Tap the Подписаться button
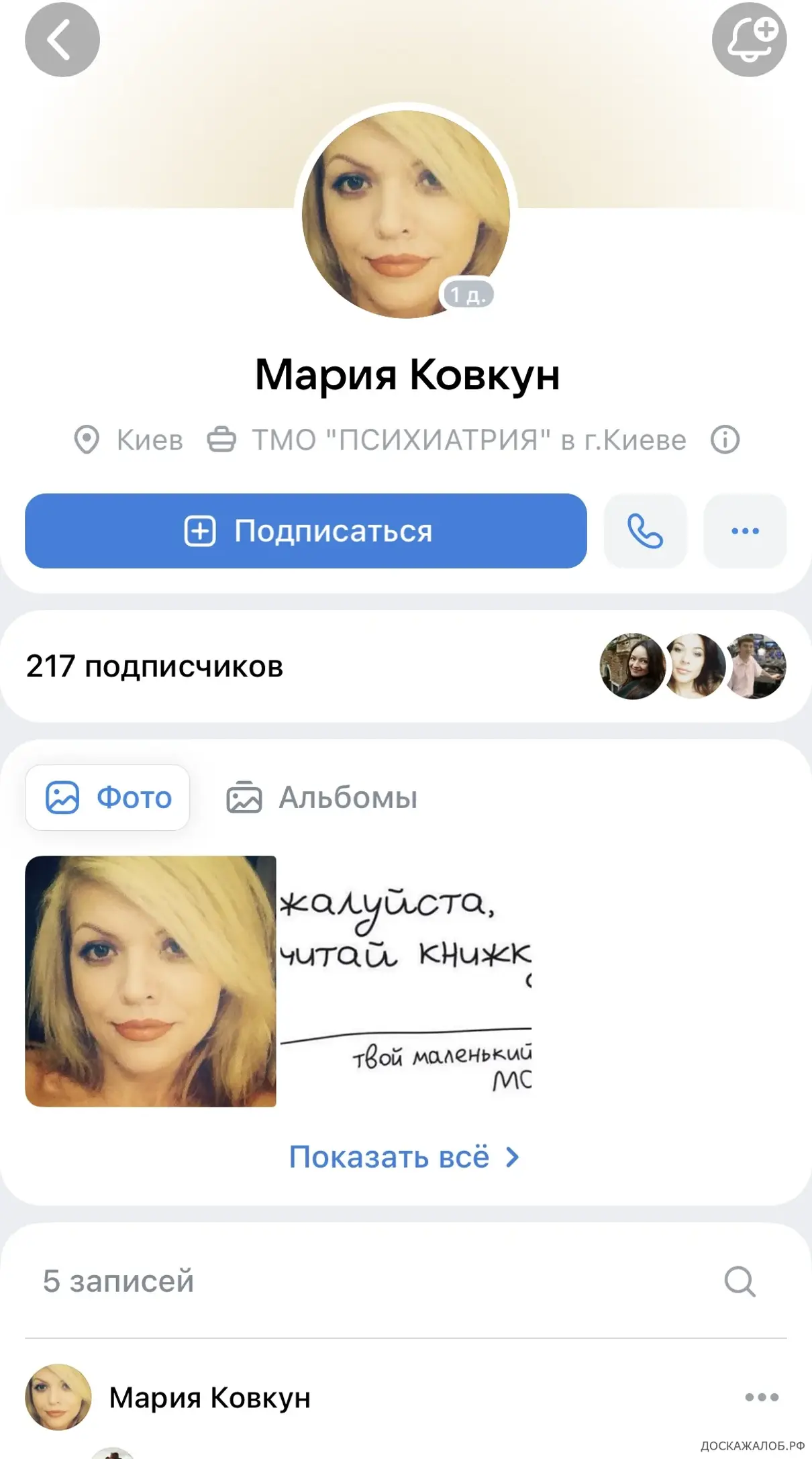812x1459 pixels. click(x=306, y=531)
